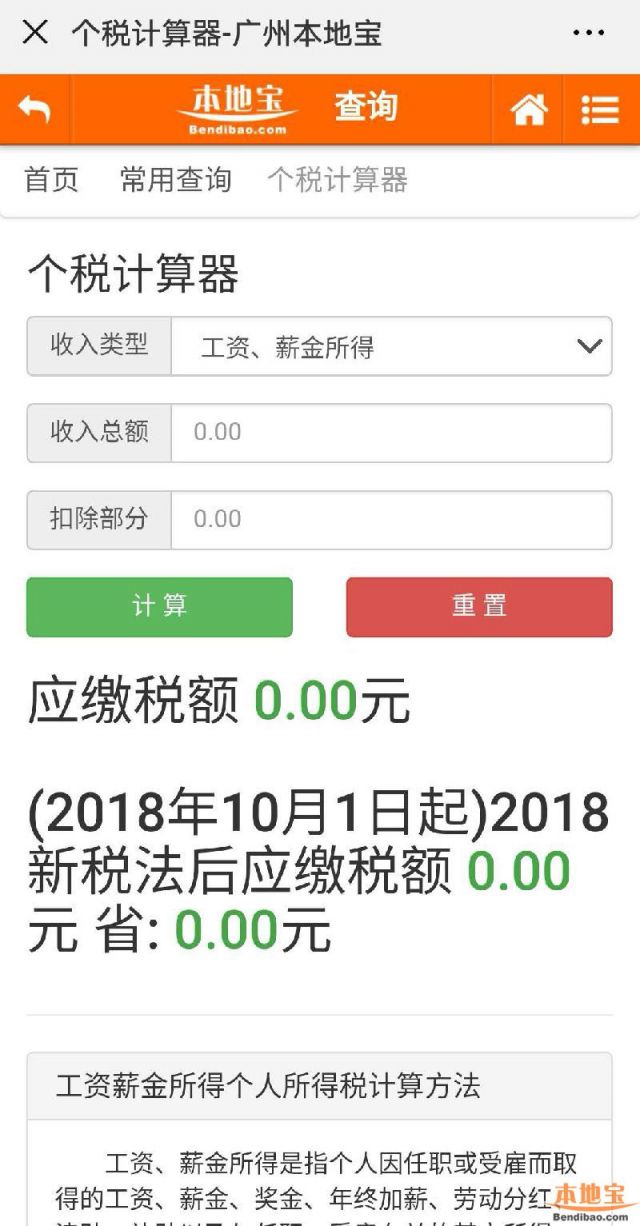Open the orange list menu

tap(600, 109)
